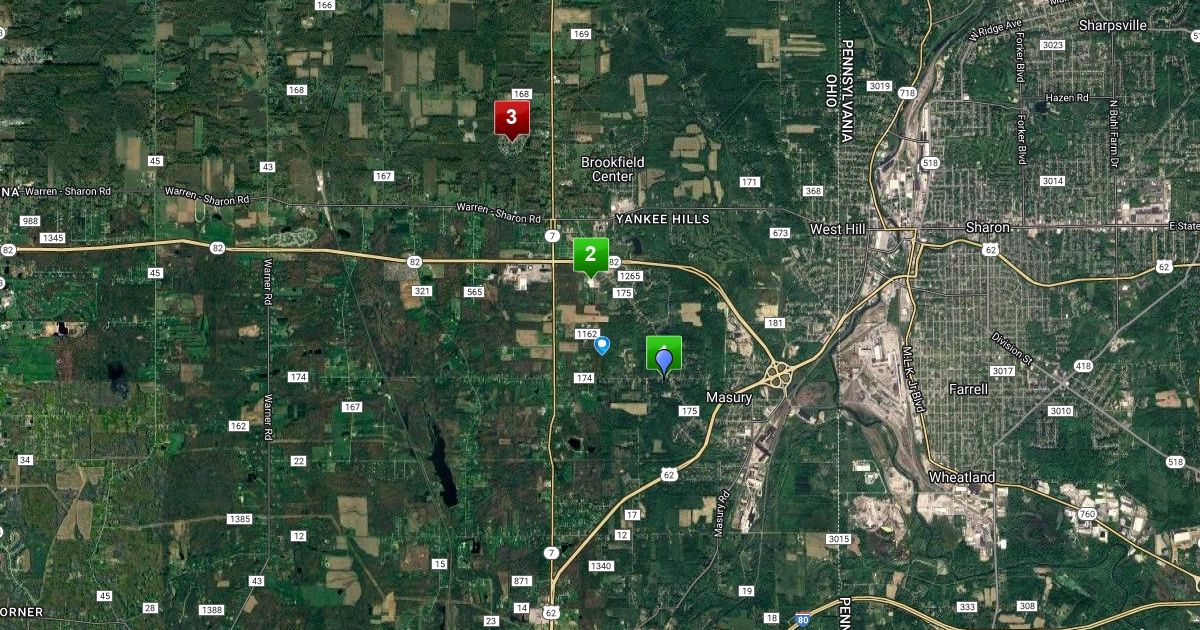
Task: Tap the blue location pin on green marker
Action: pyautogui.click(x=663, y=359)
